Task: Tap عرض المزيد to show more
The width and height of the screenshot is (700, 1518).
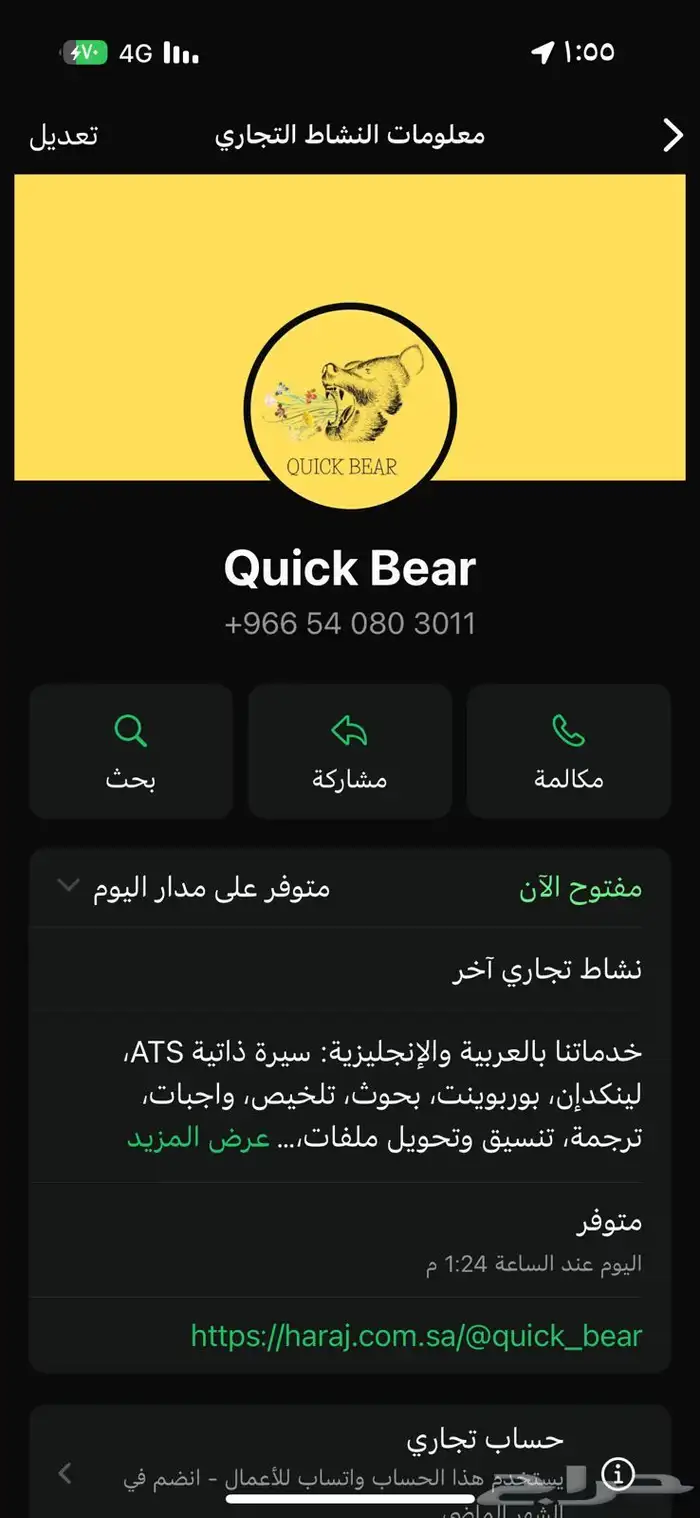Action: point(198,1138)
